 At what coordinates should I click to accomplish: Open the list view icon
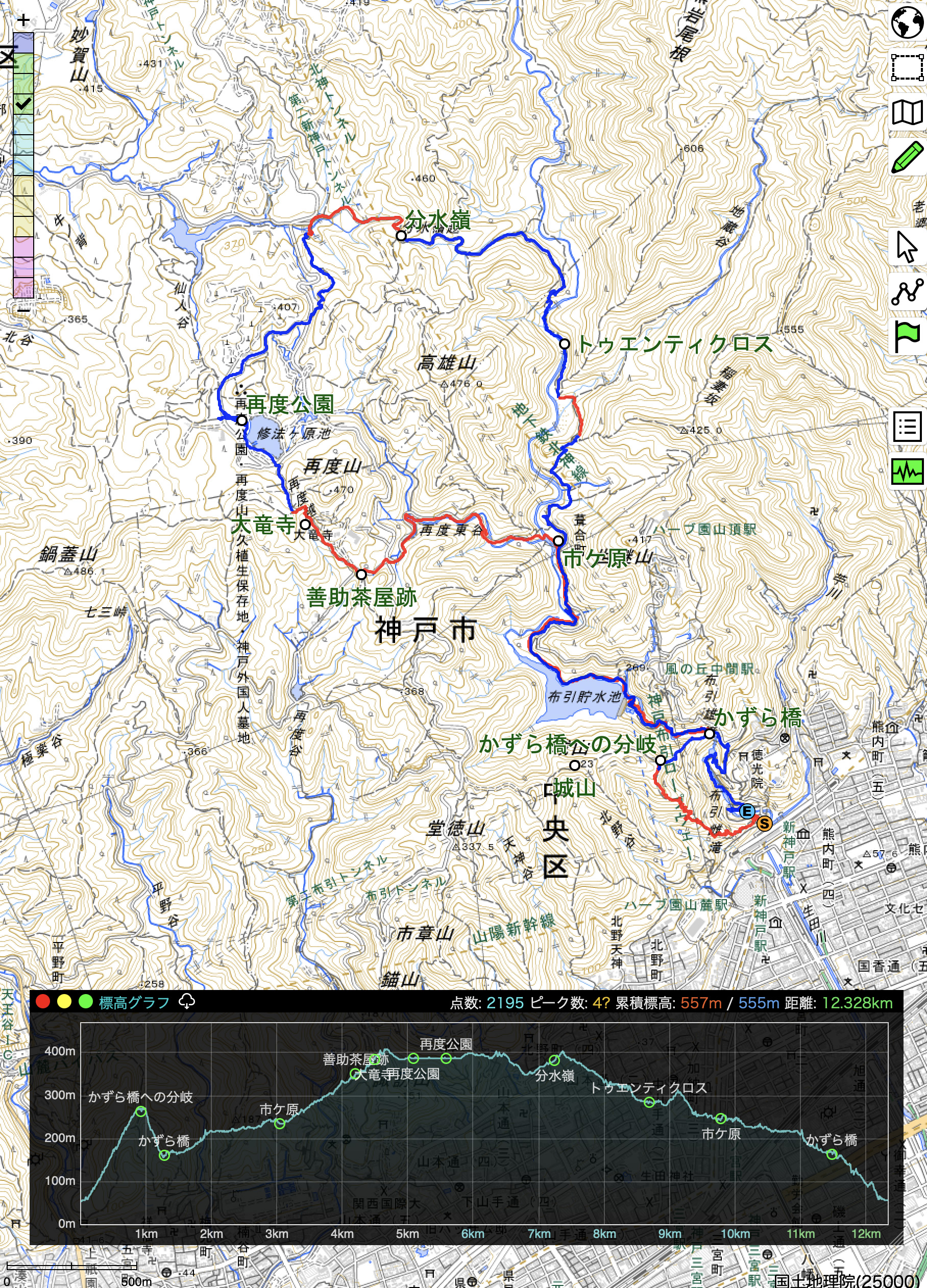coord(907,427)
